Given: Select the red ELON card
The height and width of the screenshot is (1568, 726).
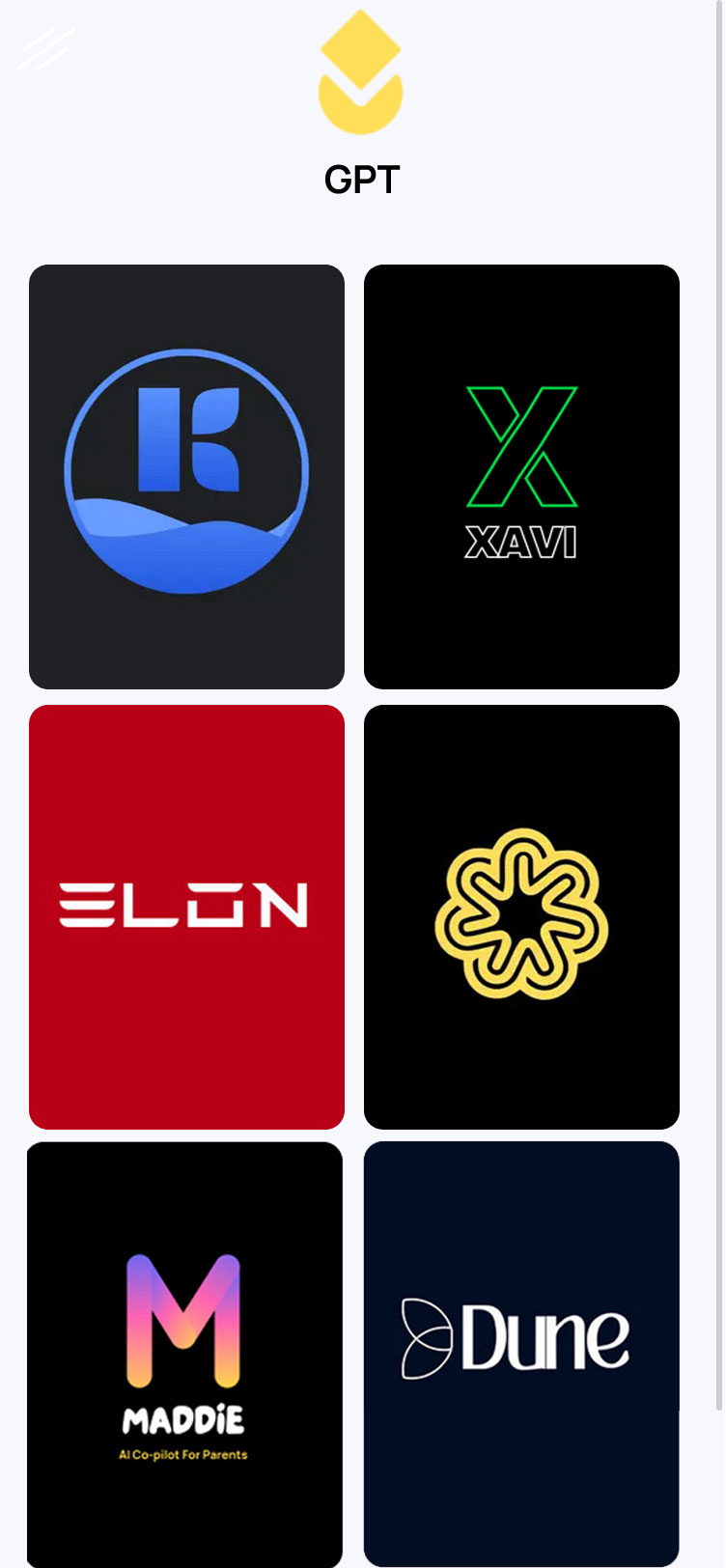Looking at the screenshot, I should tap(186, 916).
